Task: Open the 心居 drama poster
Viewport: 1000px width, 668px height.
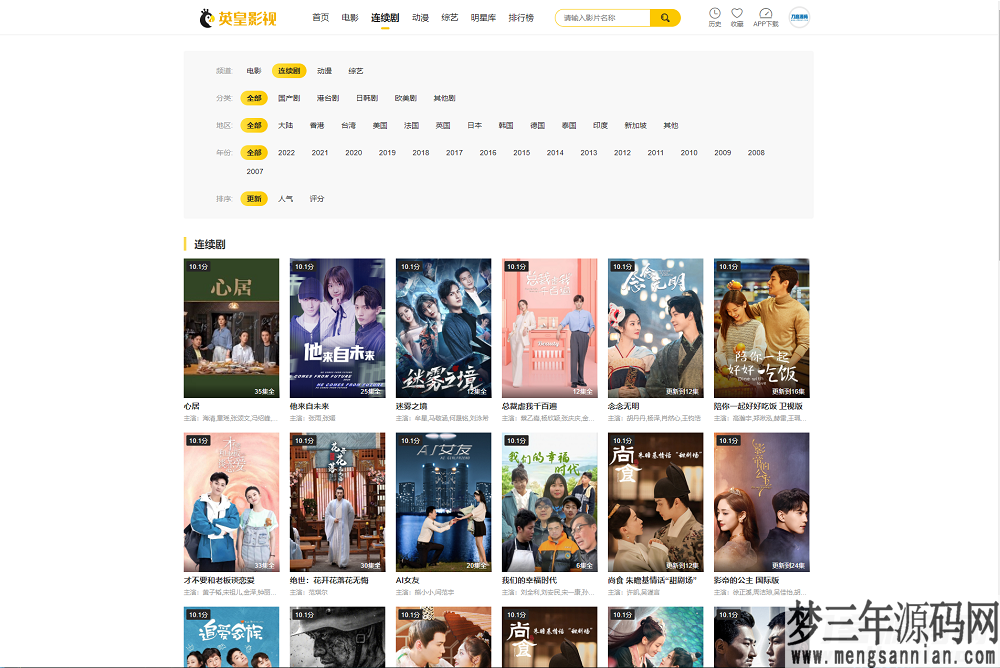Action: (231, 328)
